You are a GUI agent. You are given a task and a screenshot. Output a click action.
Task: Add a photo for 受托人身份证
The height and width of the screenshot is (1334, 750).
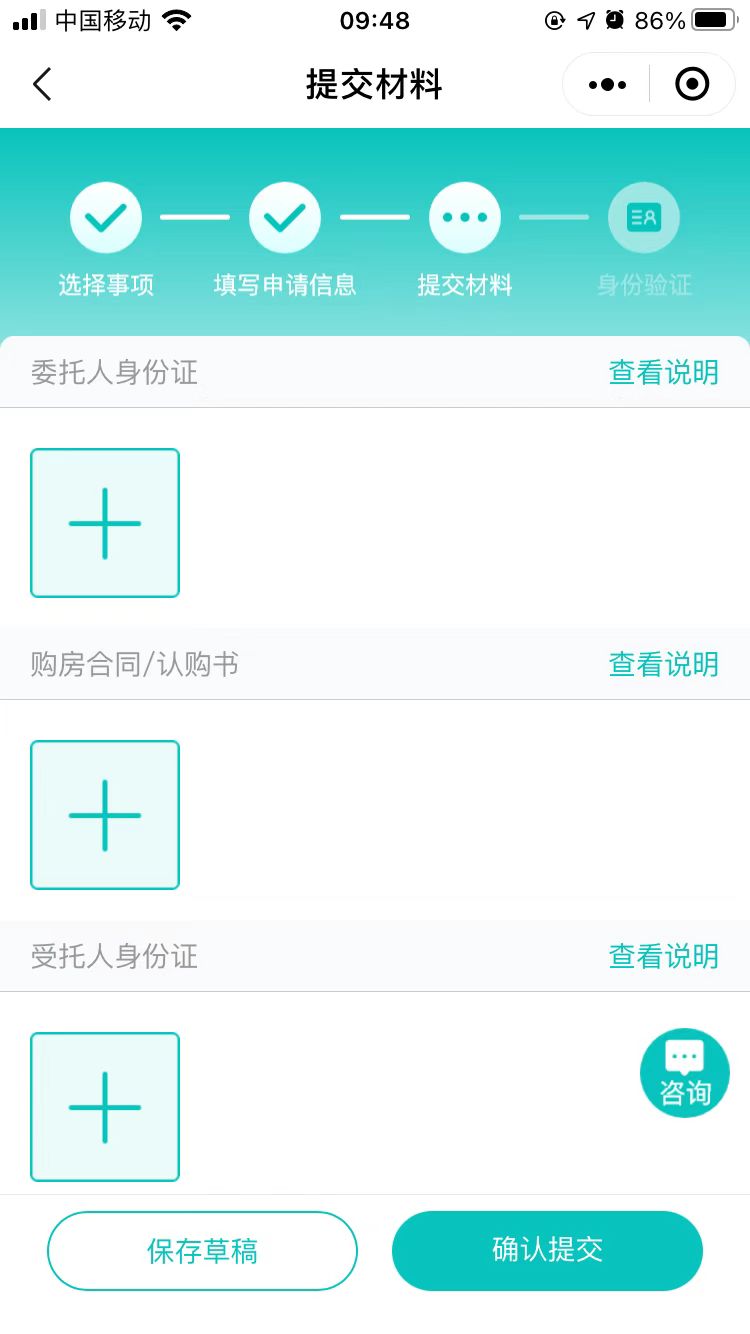(105, 1107)
